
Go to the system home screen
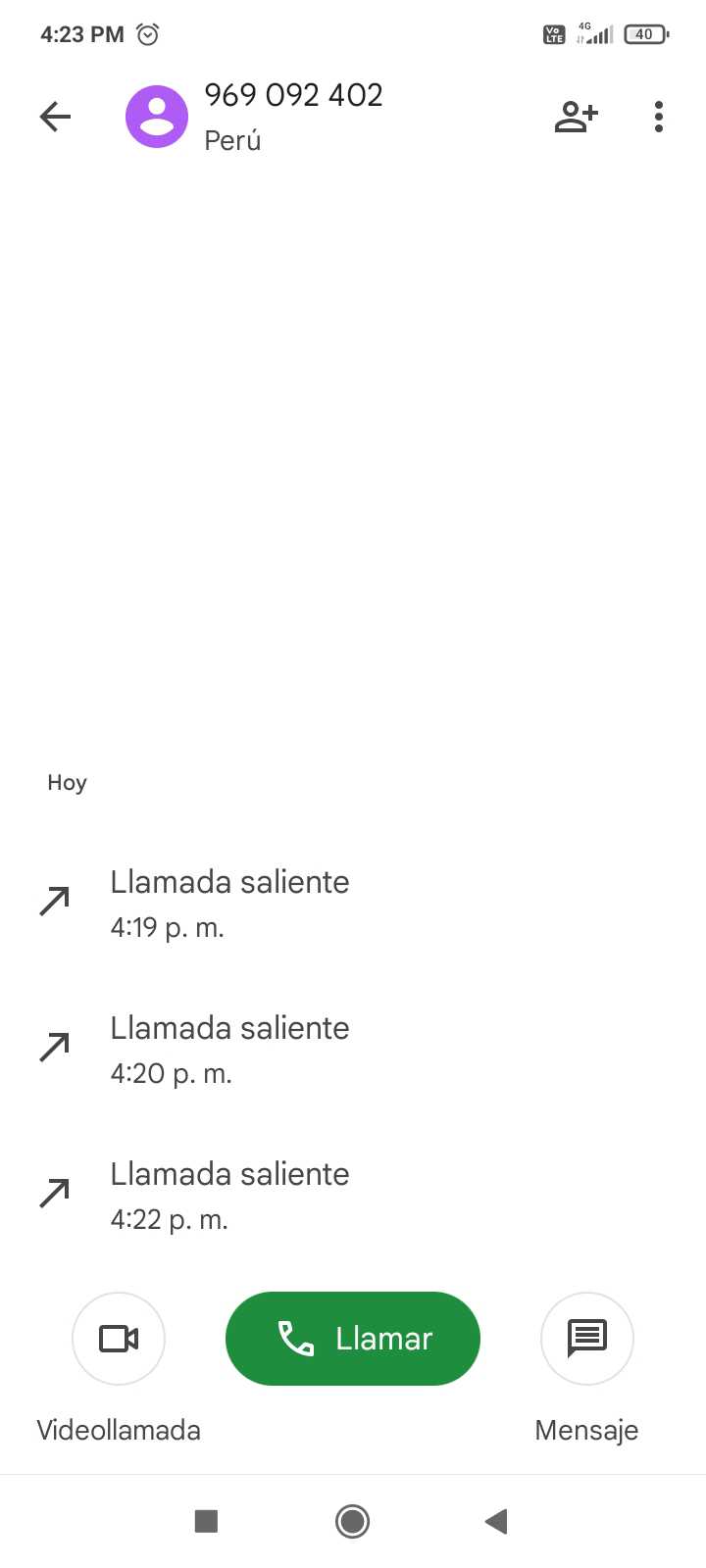352,1521
